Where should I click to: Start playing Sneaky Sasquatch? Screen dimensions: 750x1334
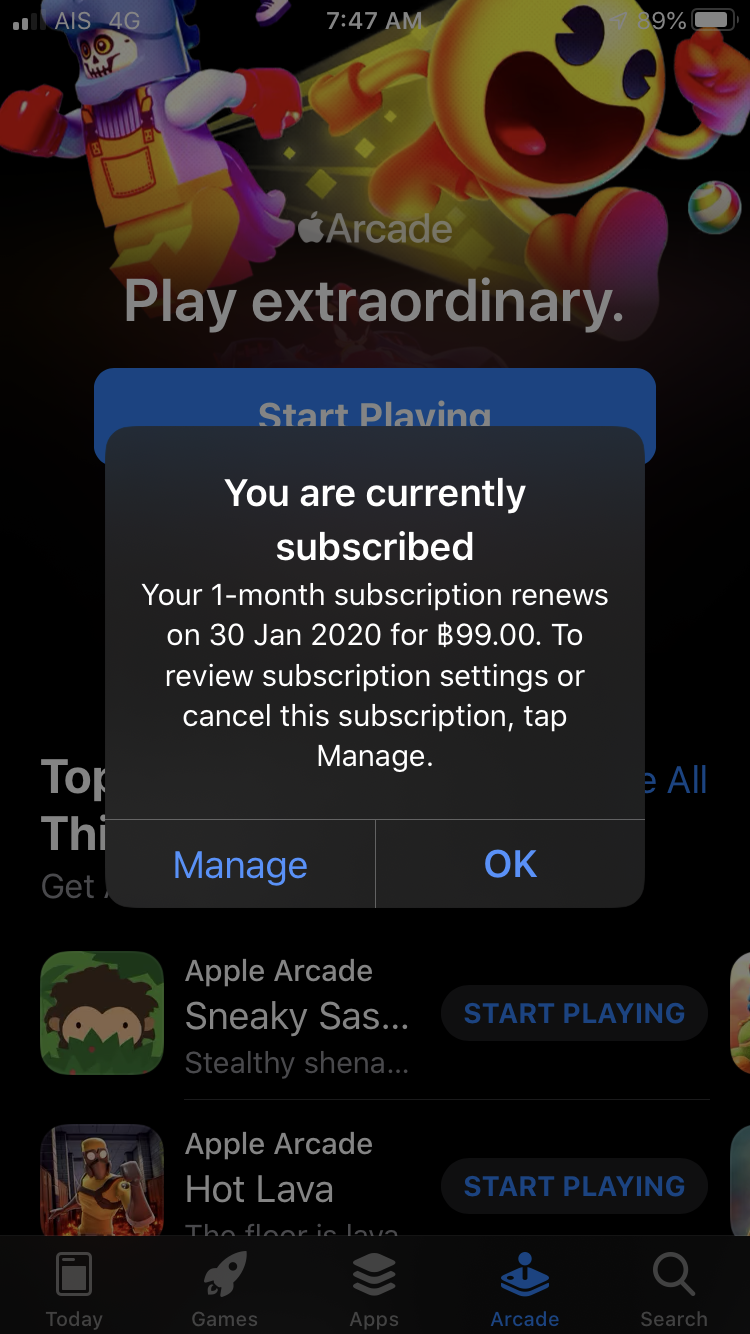[x=574, y=1013]
